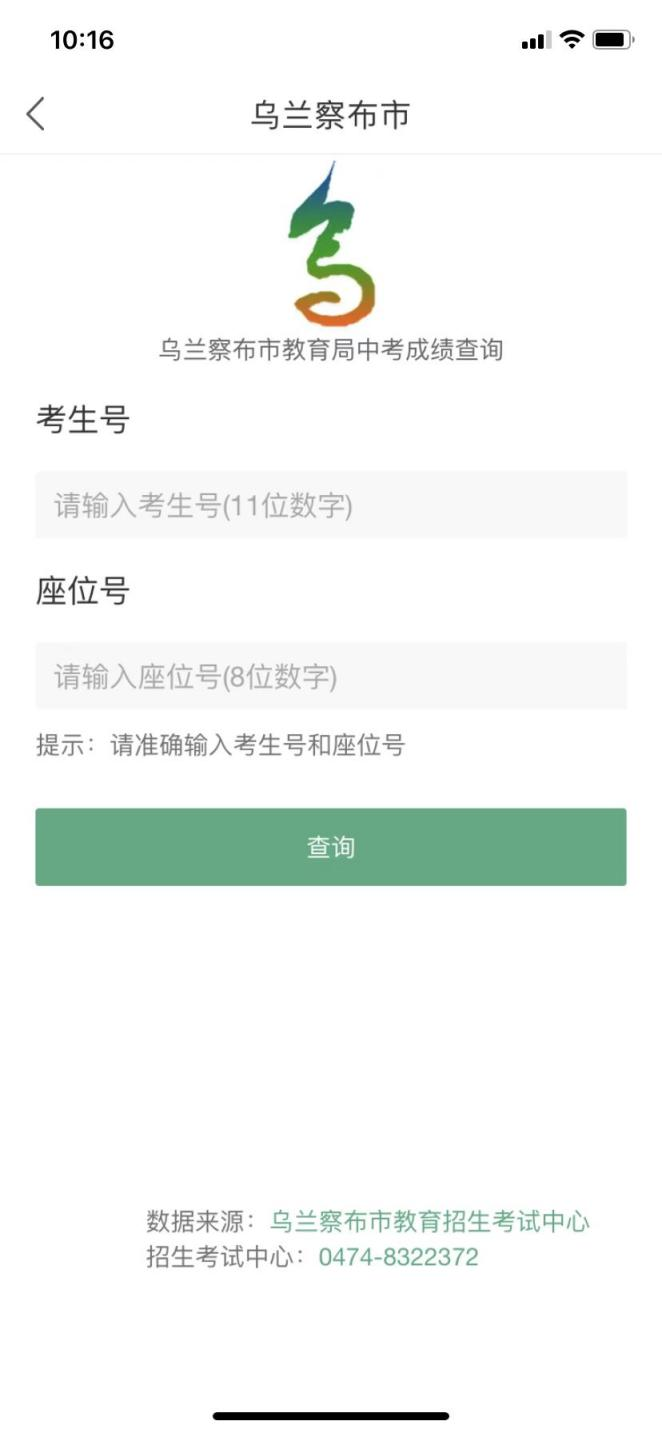This screenshot has height=1433, width=662.
Task: Open the 乌兰察布市教育招生考试中心 link
Action: click(430, 1221)
